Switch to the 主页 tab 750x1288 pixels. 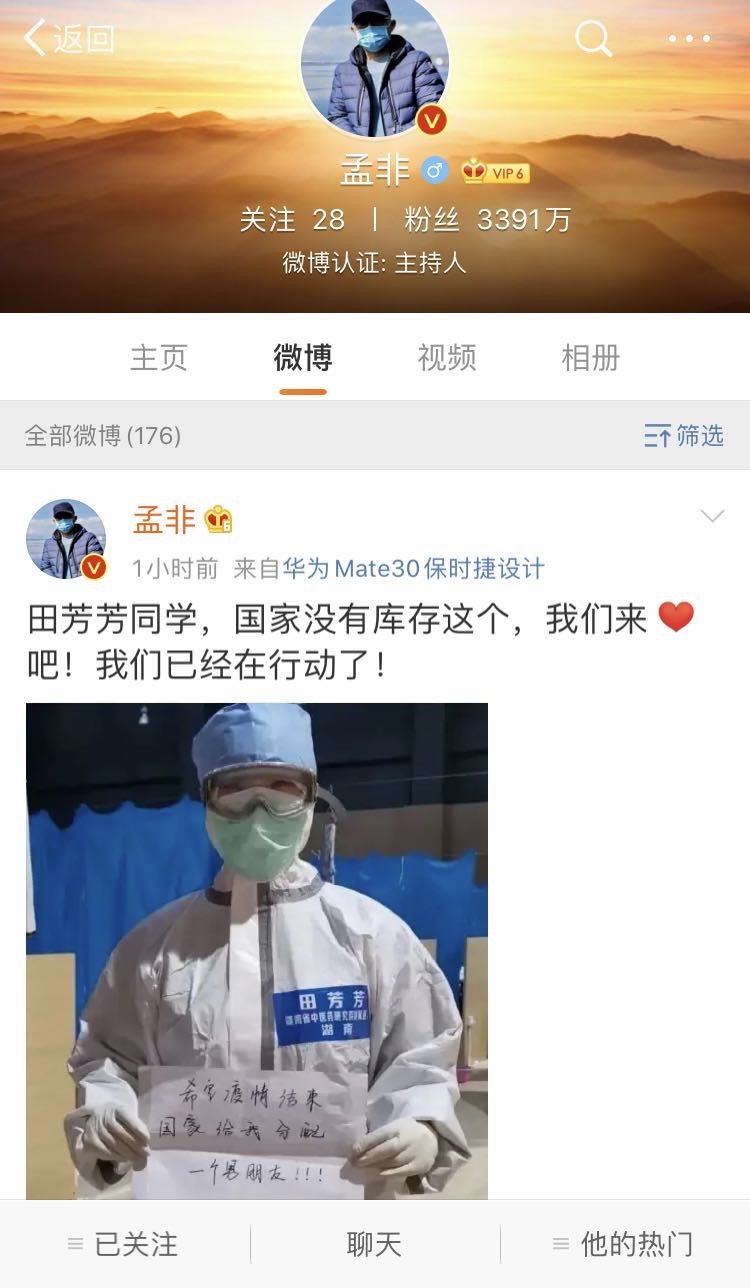(159, 357)
